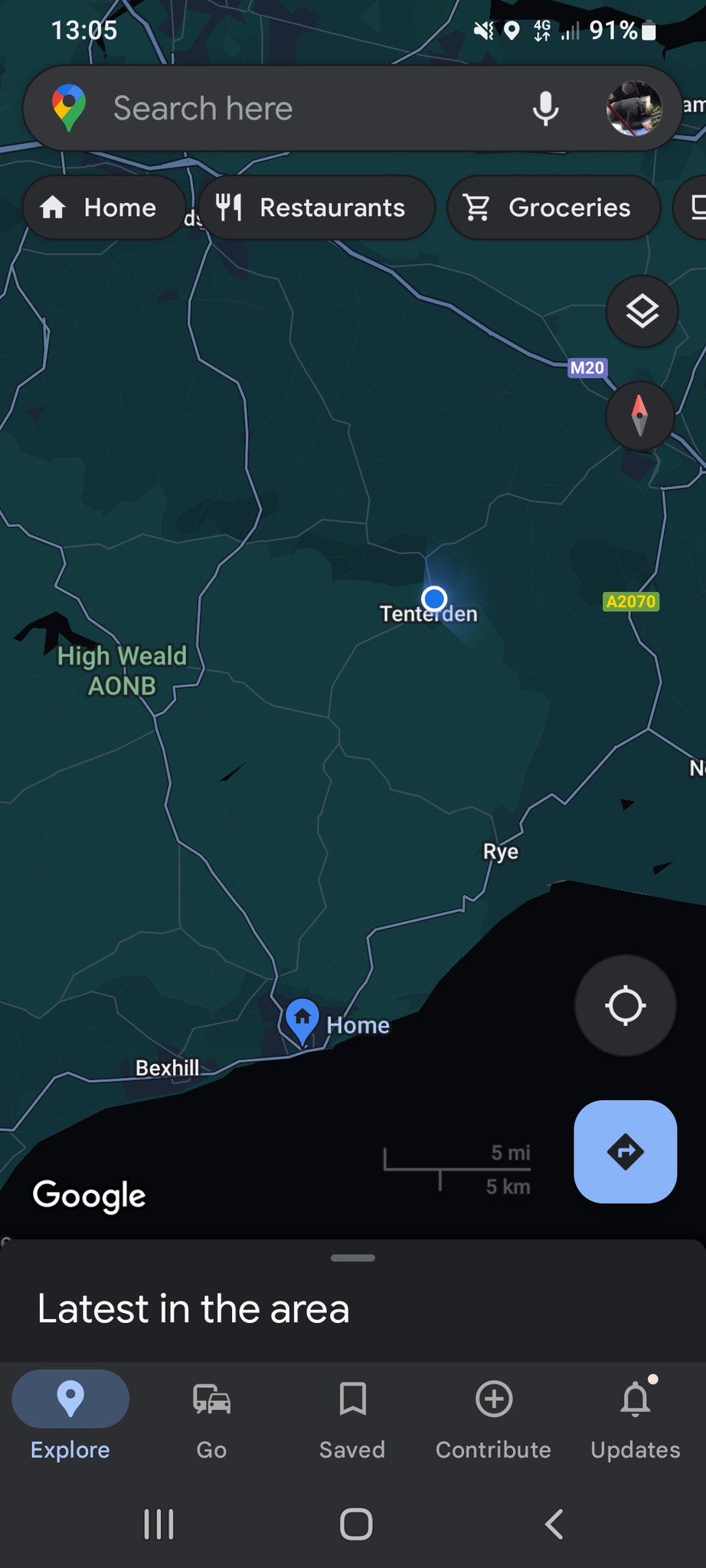706x1568 pixels.
Task: Switch to the Explore tab
Action: tap(70, 1415)
